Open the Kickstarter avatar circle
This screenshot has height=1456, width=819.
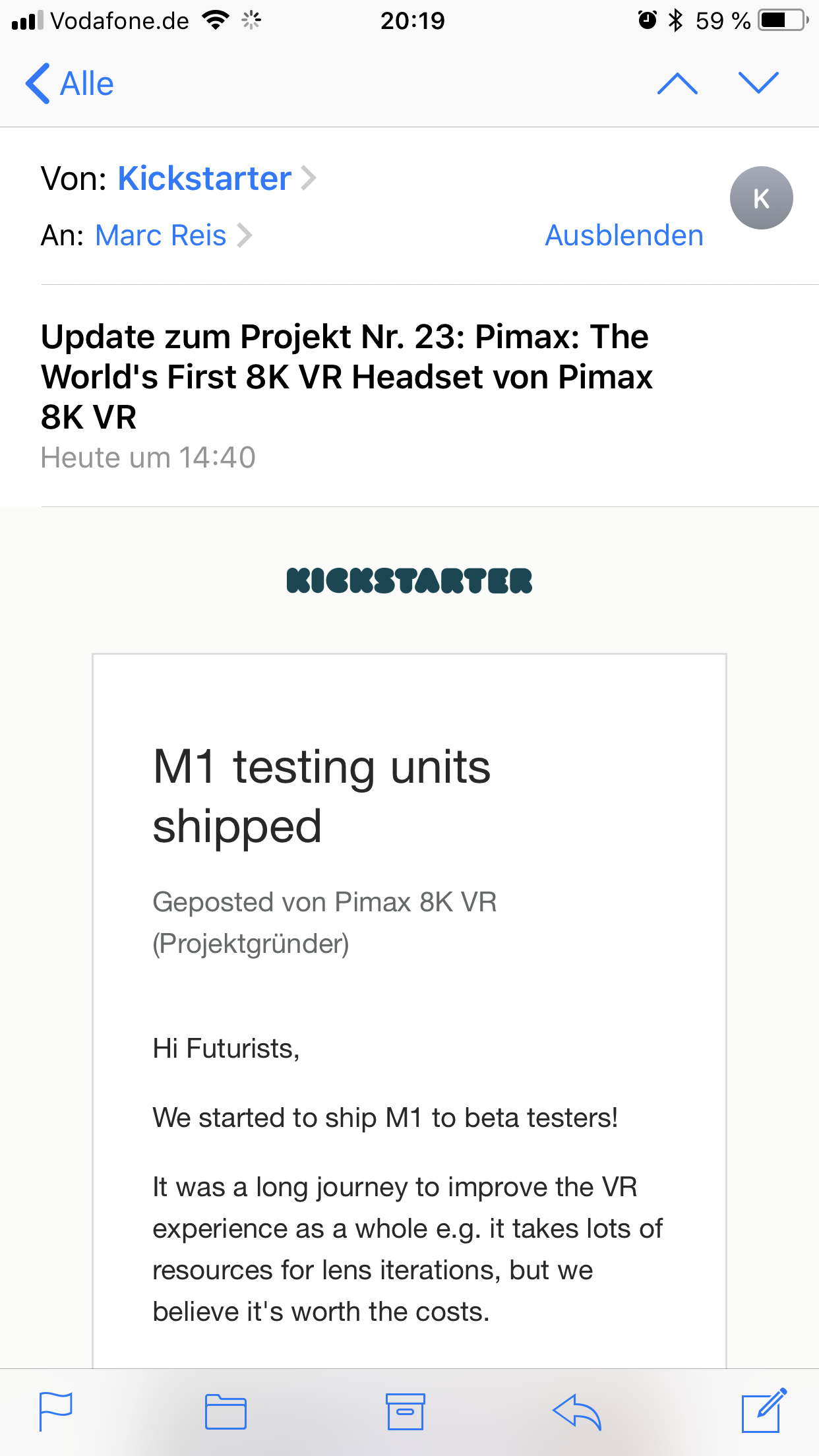point(761,198)
